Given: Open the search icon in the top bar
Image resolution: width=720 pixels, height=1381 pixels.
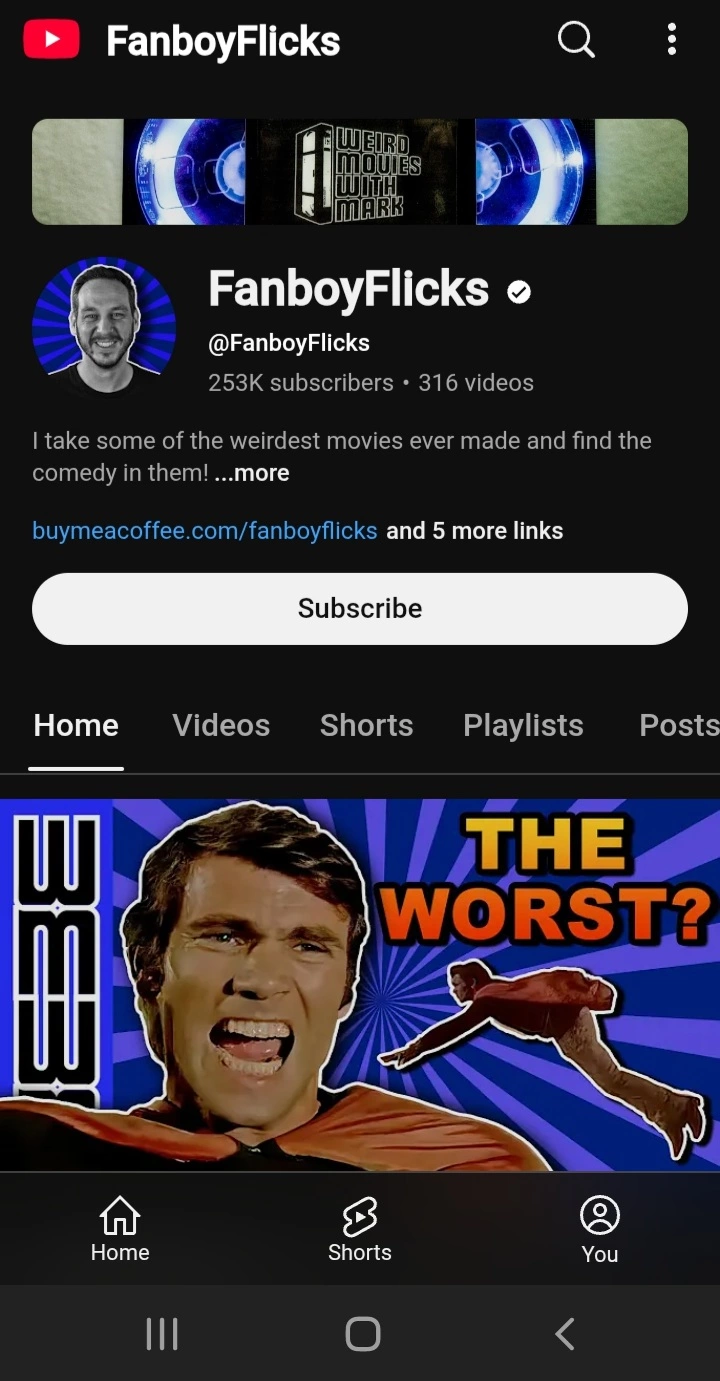Looking at the screenshot, I should click(576, 40).
